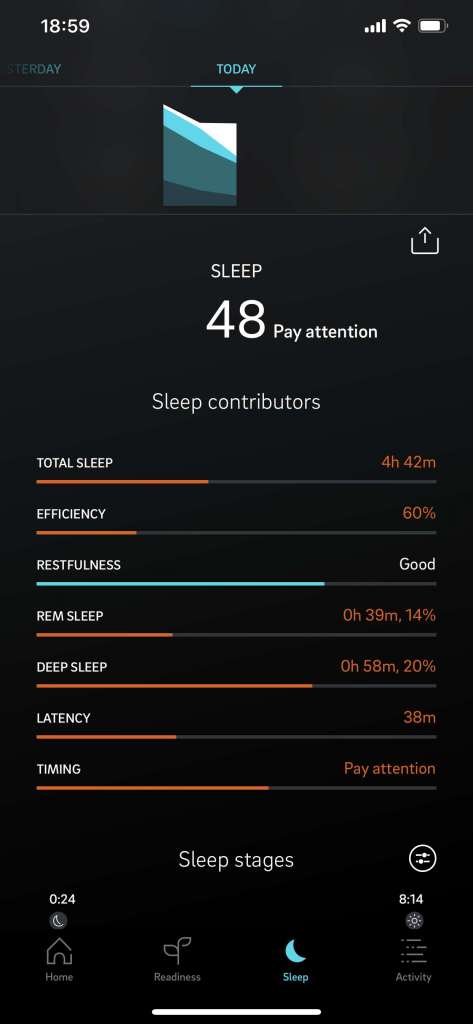
Task: Show Deep Sleep details
Action: [236, 674]
